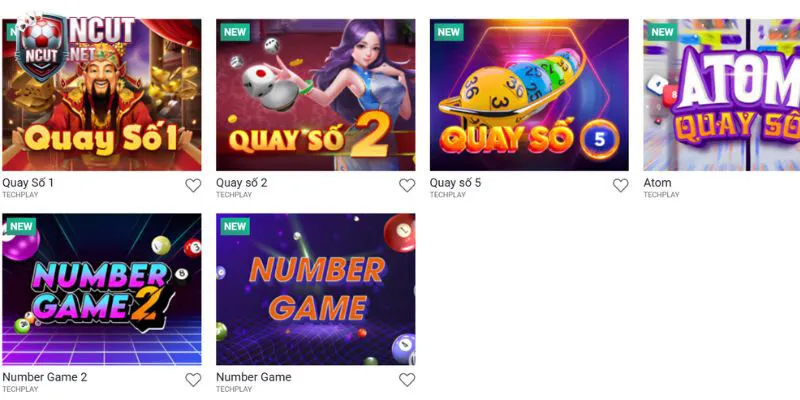The width and height of the screenshot is (800, 400).
Task: Open the Number Game 2 tile
Action: [x=101, y=289]
